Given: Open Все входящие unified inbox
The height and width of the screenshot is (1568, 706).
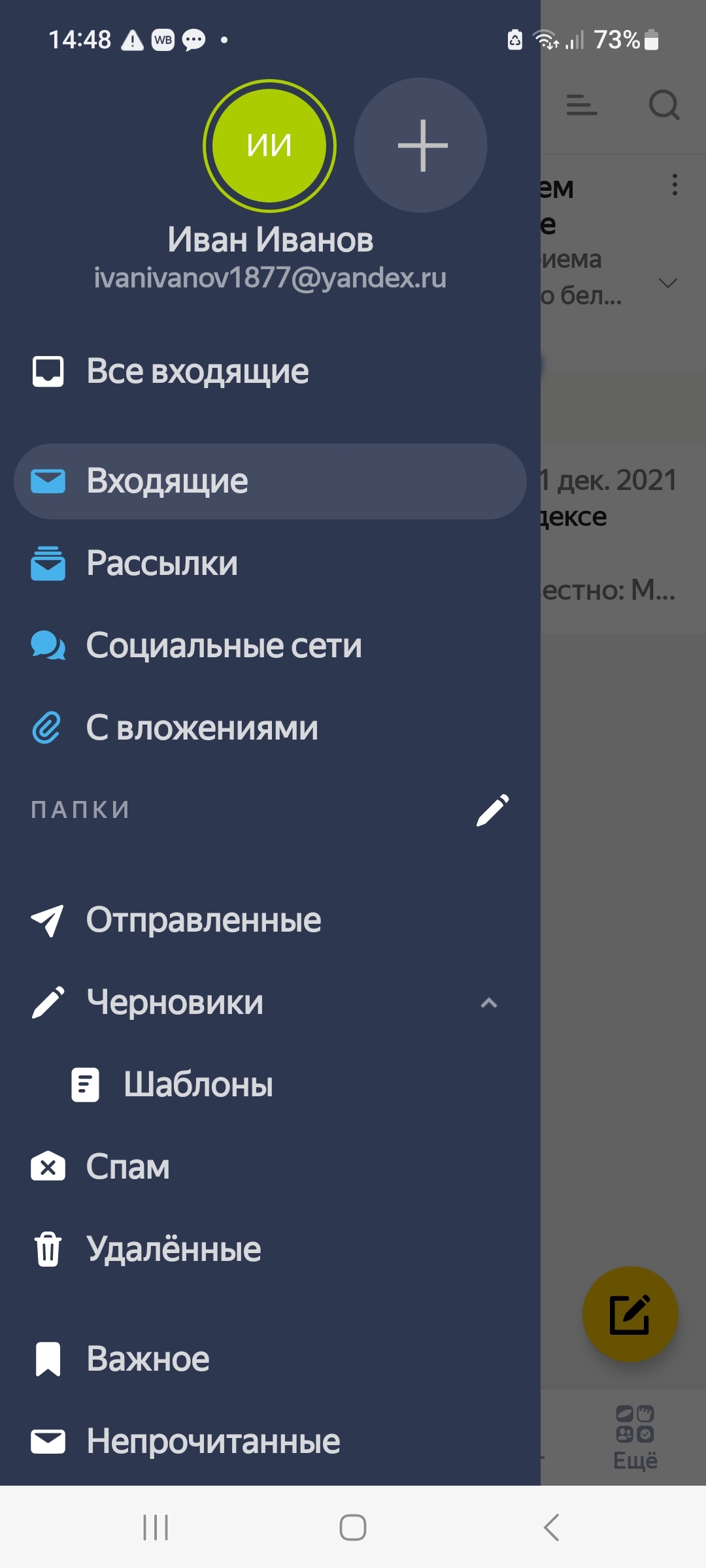Looking at the screenshot, I should pos(196,371).
